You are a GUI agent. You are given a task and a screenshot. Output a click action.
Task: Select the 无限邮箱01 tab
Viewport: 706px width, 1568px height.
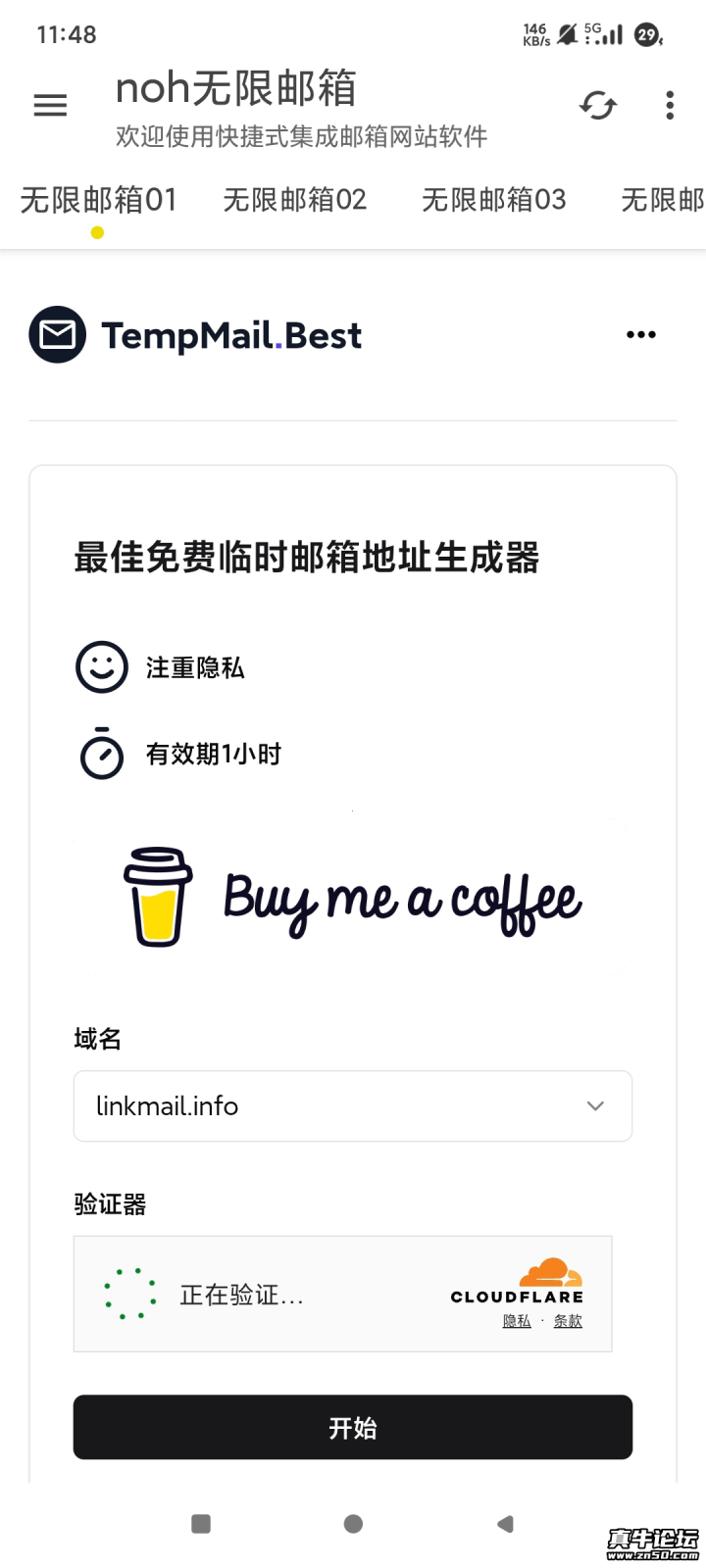tap(98, 200)
